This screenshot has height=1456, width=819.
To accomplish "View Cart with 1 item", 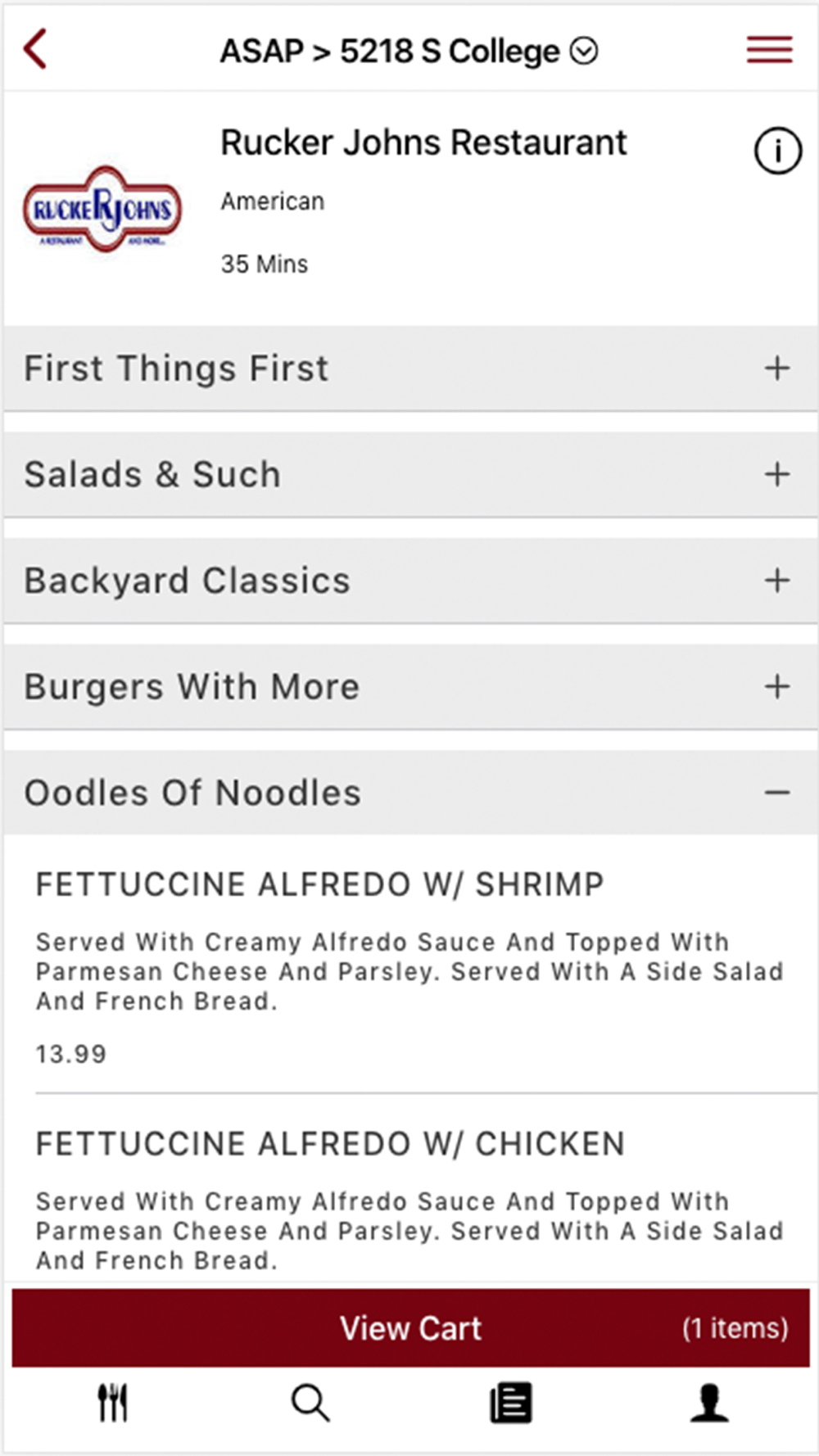I will tap(410, 1327).
